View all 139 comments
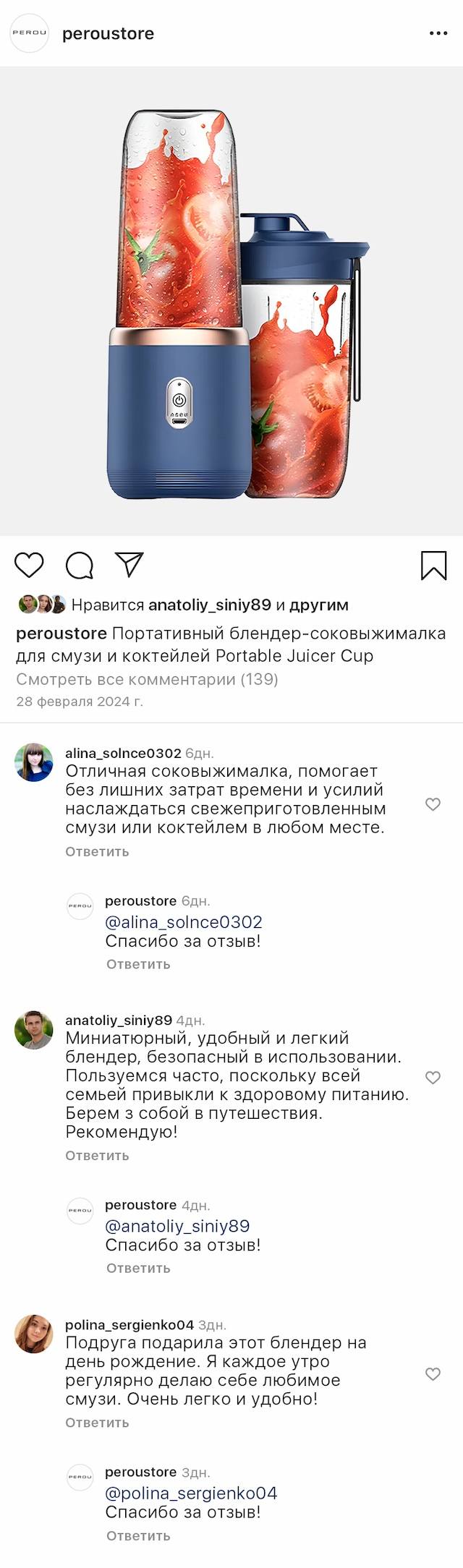463x1568 pixels. (x=147, y=679)
